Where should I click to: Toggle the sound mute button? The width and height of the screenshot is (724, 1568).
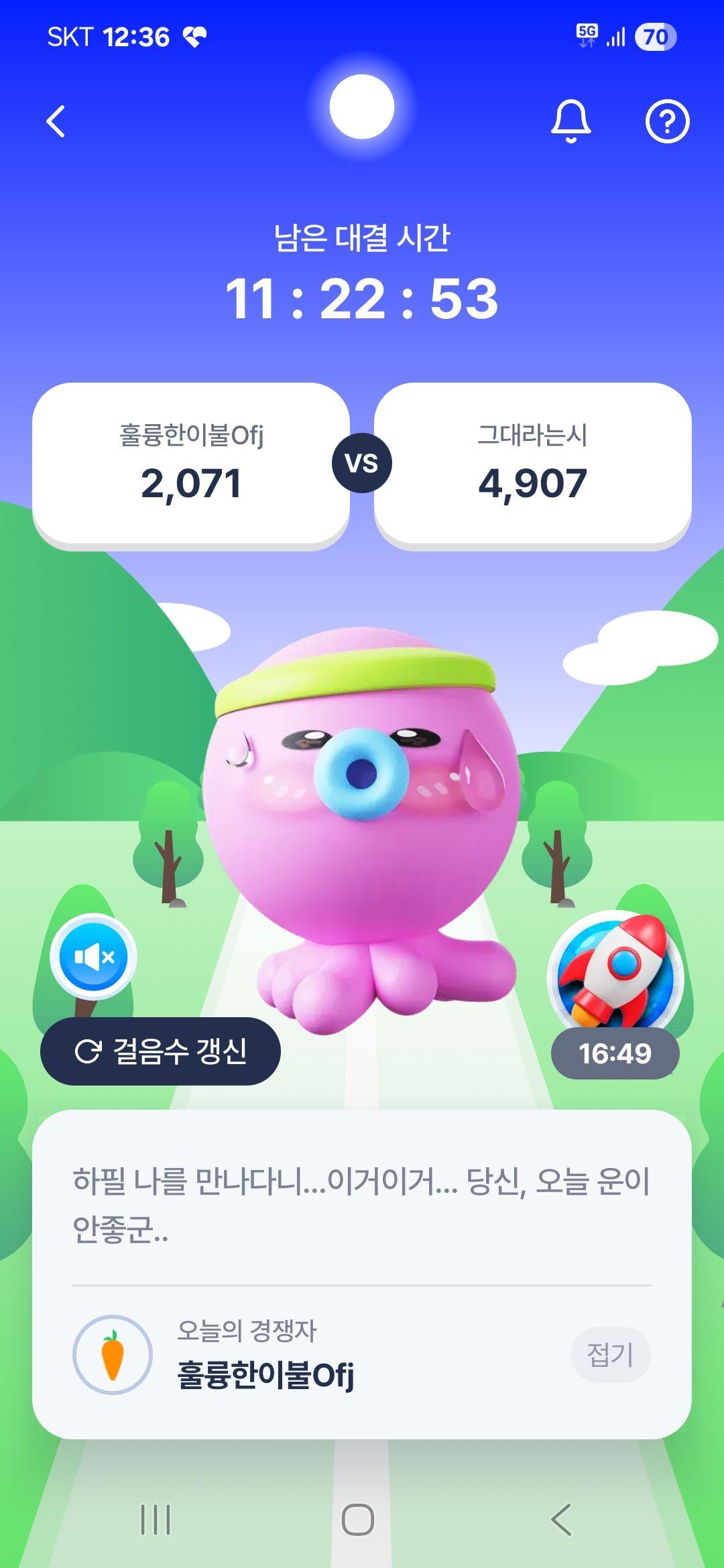click(x=94, y=957)
